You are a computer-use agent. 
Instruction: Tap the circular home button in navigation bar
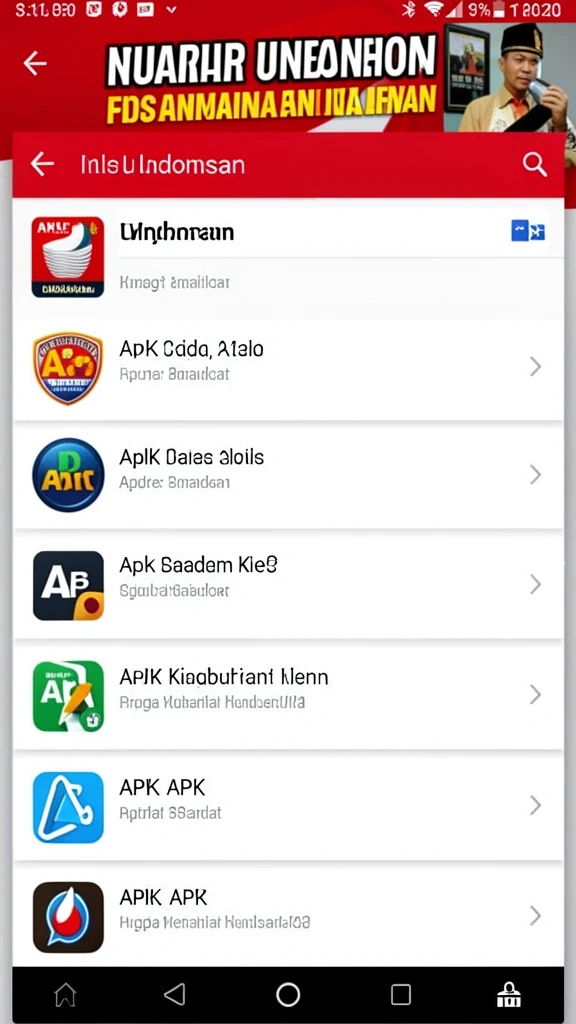[288, 994]
